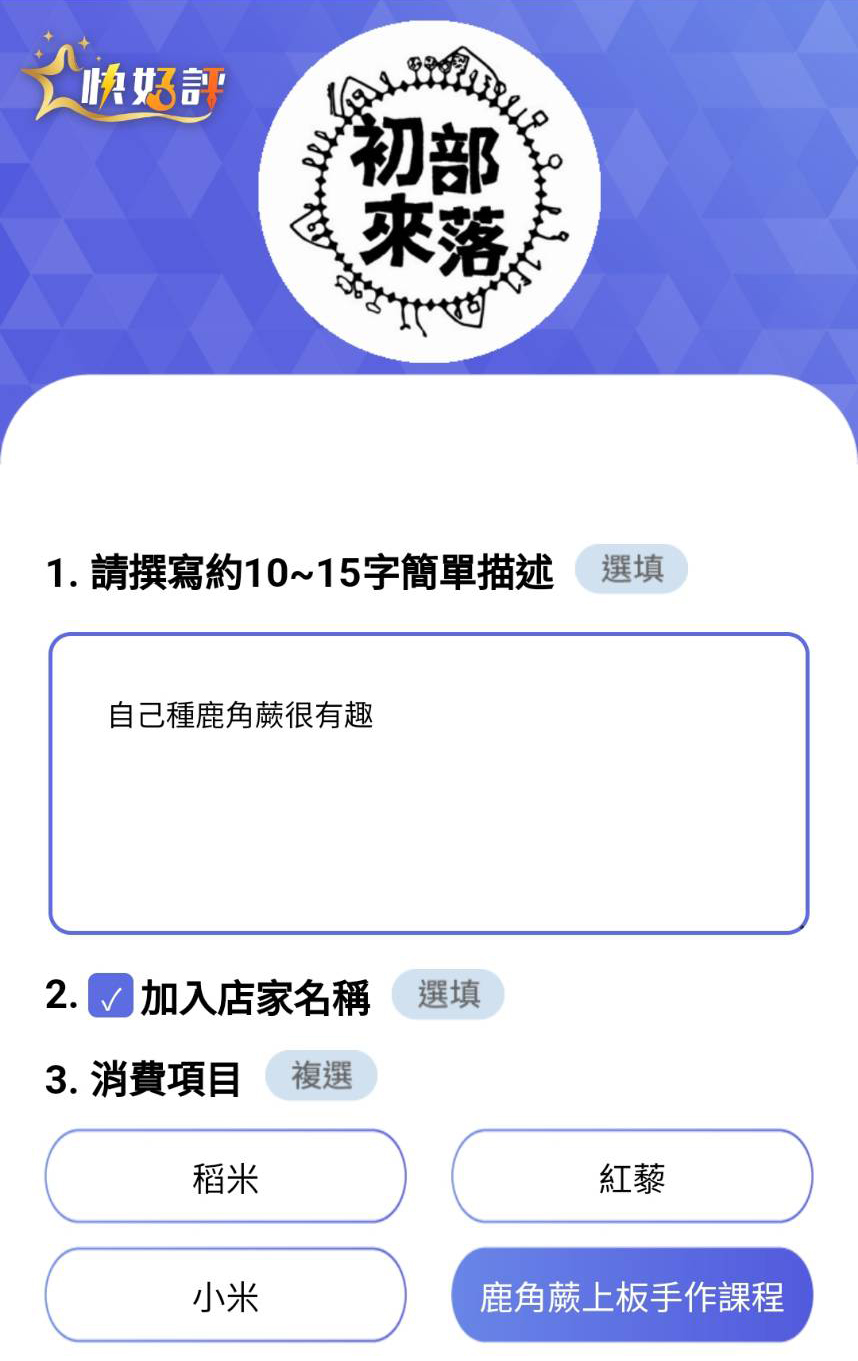Uncheck the 加入店家名稱 checkbox
The height and width of the screenshot is (1361, 858).
110,996
